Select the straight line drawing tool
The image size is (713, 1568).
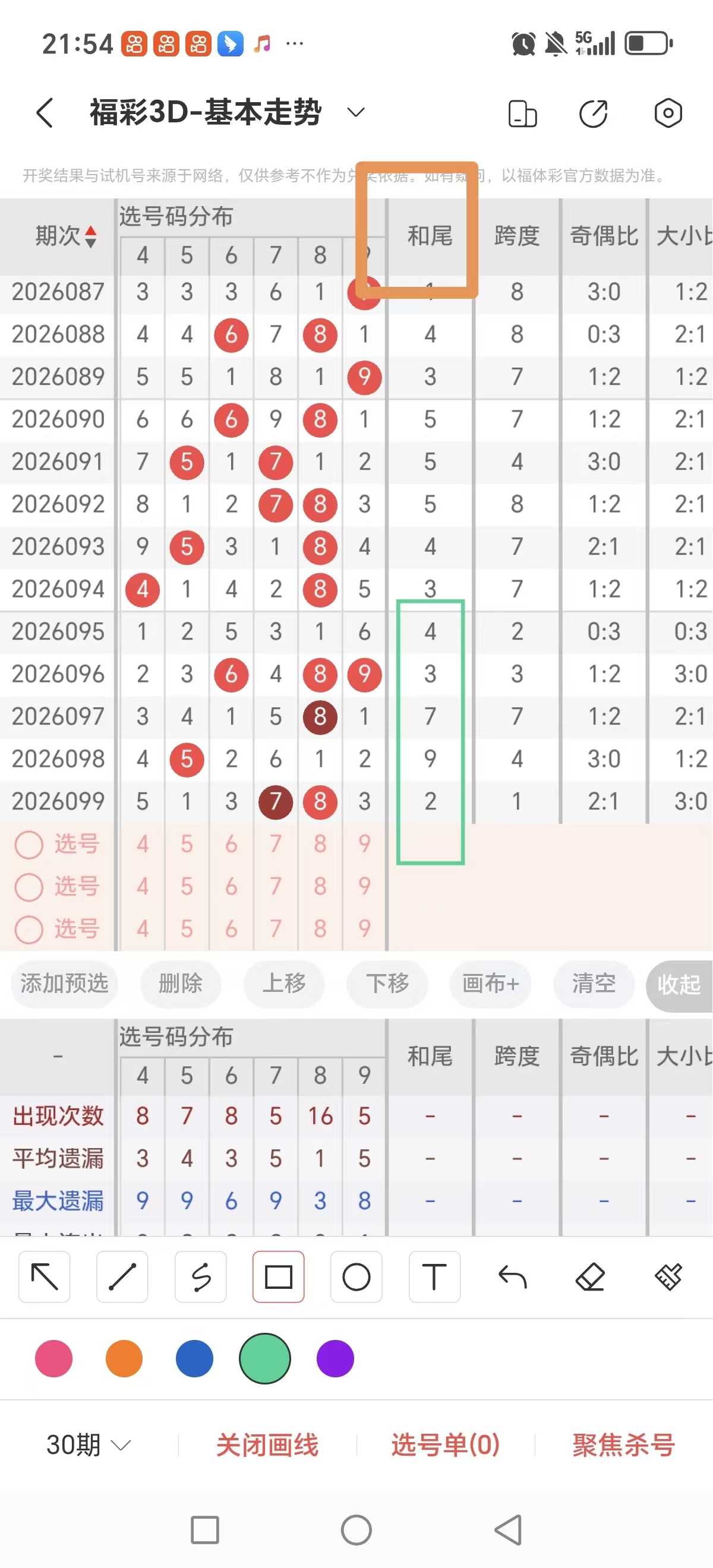(122, 1277)
